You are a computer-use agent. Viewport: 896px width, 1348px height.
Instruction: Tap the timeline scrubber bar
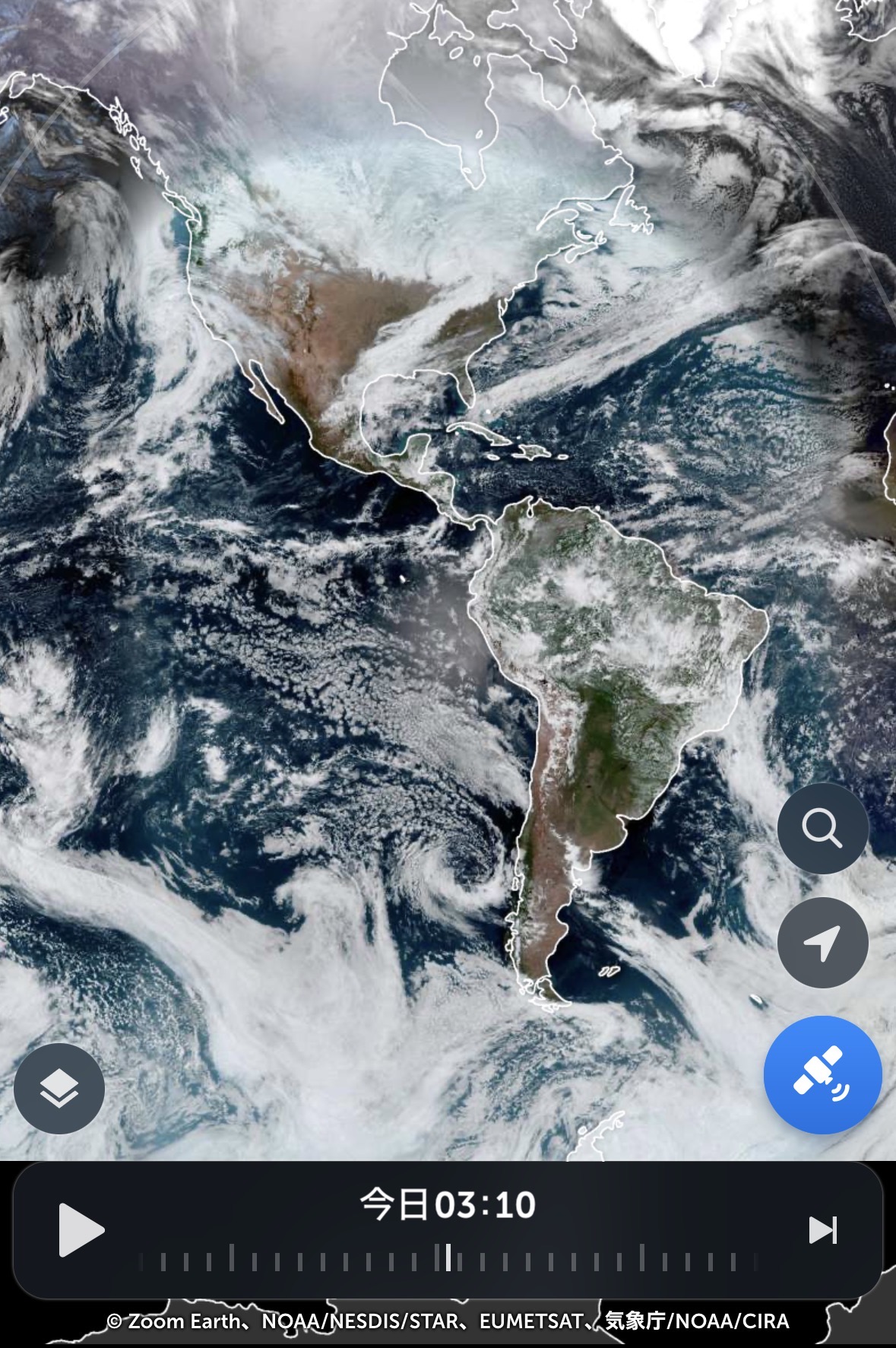pyautogui.click(x=448, y=1263)
